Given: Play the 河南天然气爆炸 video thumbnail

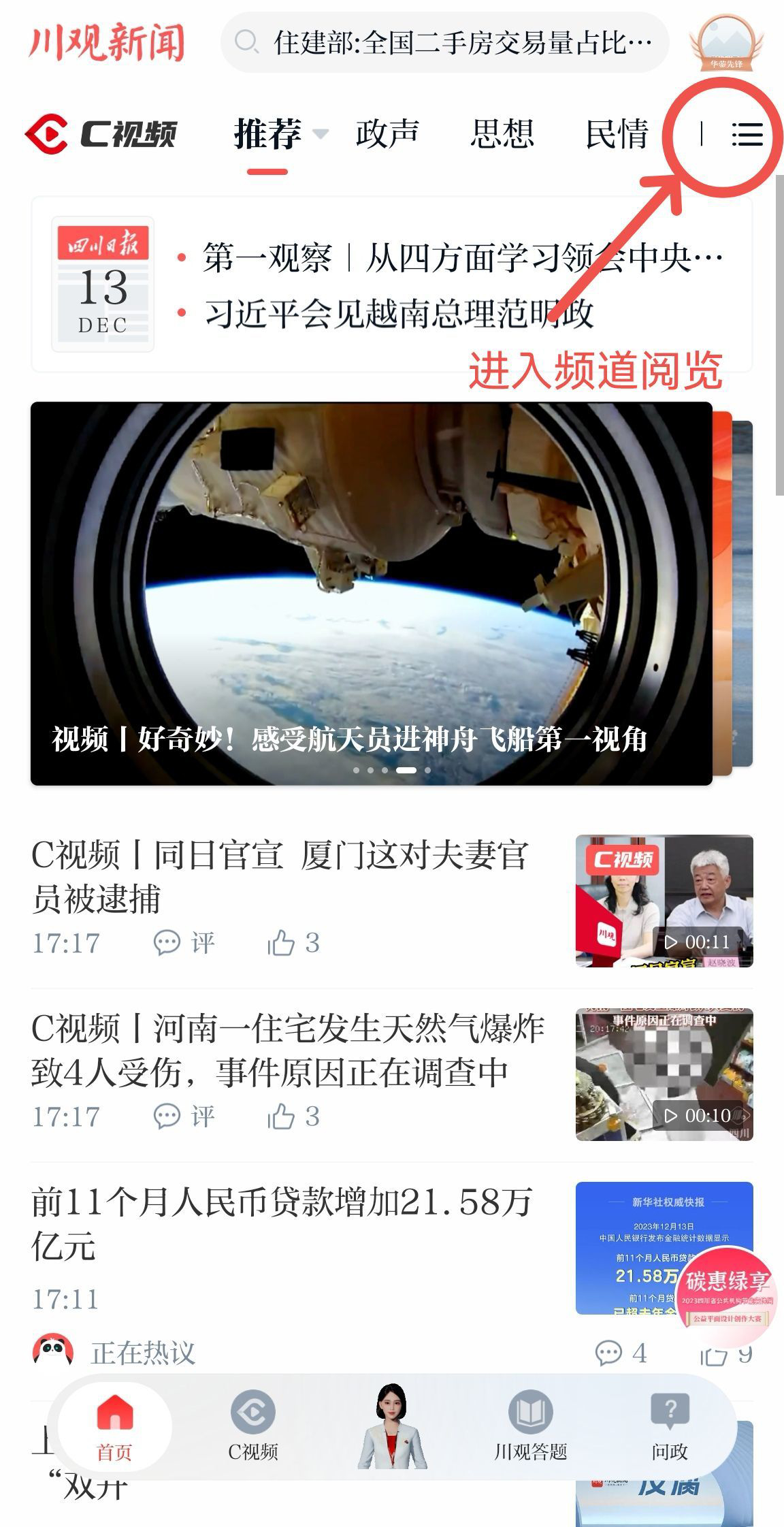Looking at the screenshot, I should pyautogui.click(x=664, y=1074).
